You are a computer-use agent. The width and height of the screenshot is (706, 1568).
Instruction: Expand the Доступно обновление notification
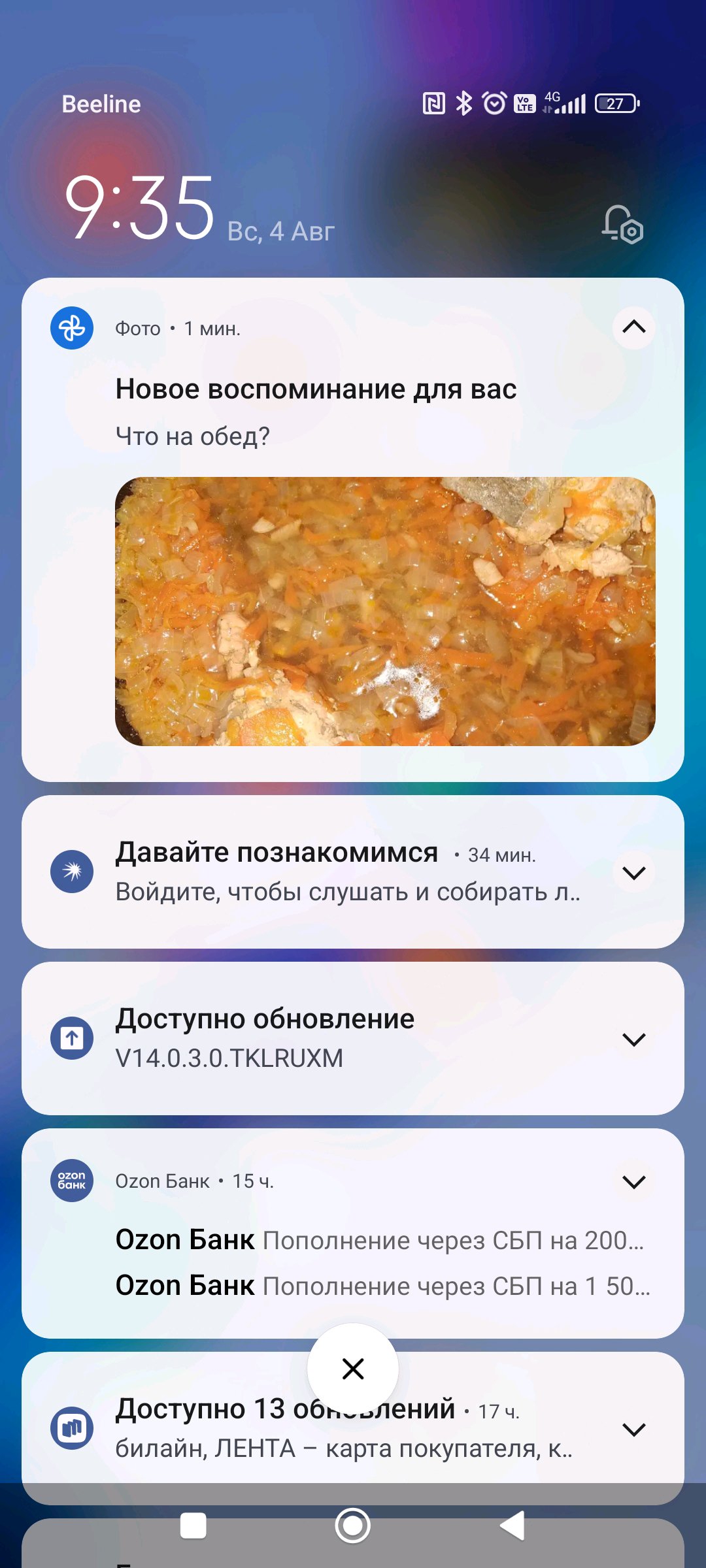[633, 1039]
